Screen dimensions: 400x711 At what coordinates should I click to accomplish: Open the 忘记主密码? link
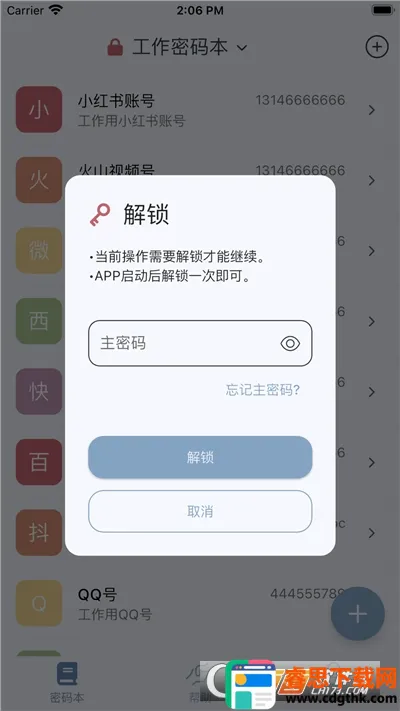(x=263, y=390)
